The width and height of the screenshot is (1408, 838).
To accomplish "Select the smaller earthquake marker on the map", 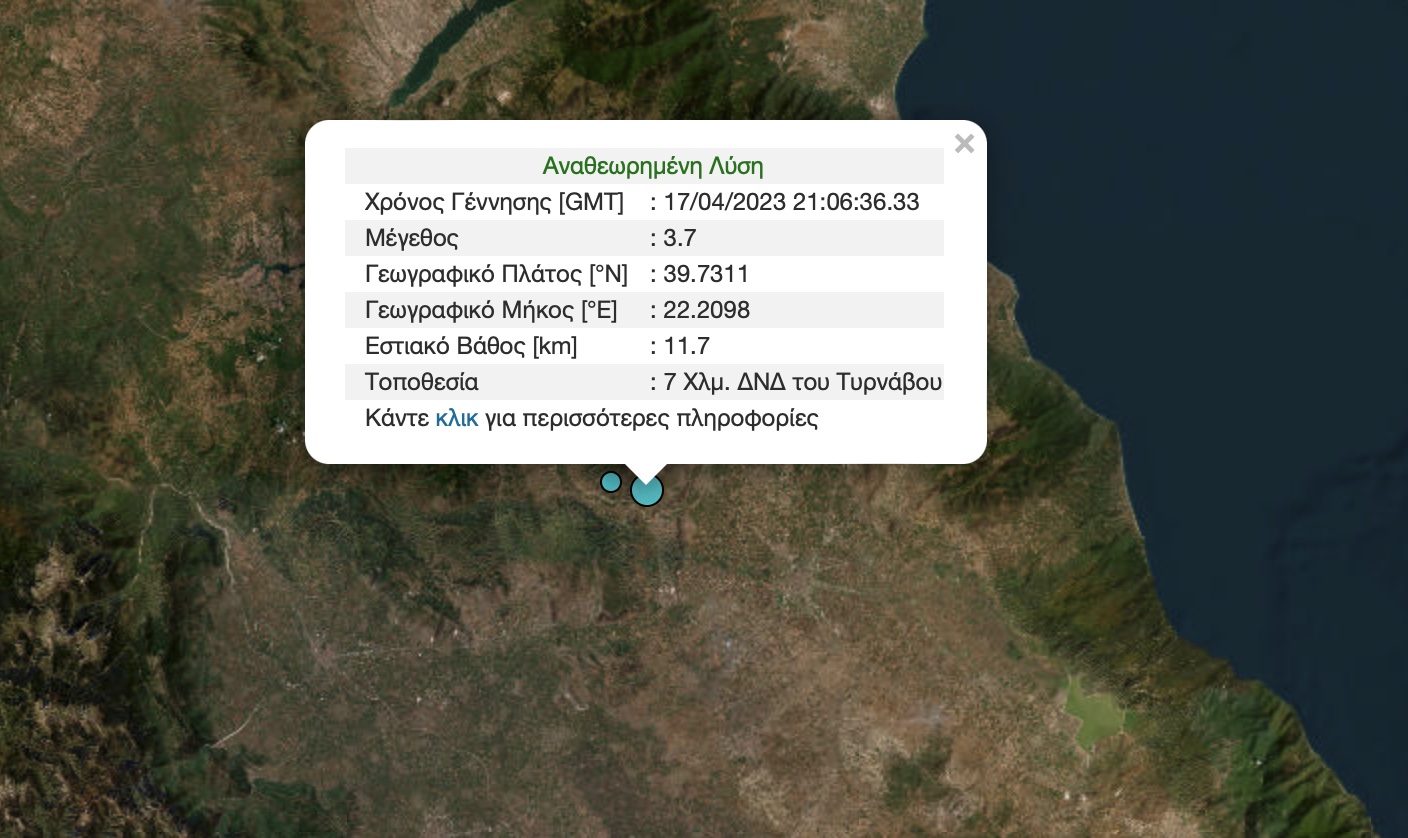I will click(x=610, y=482).
